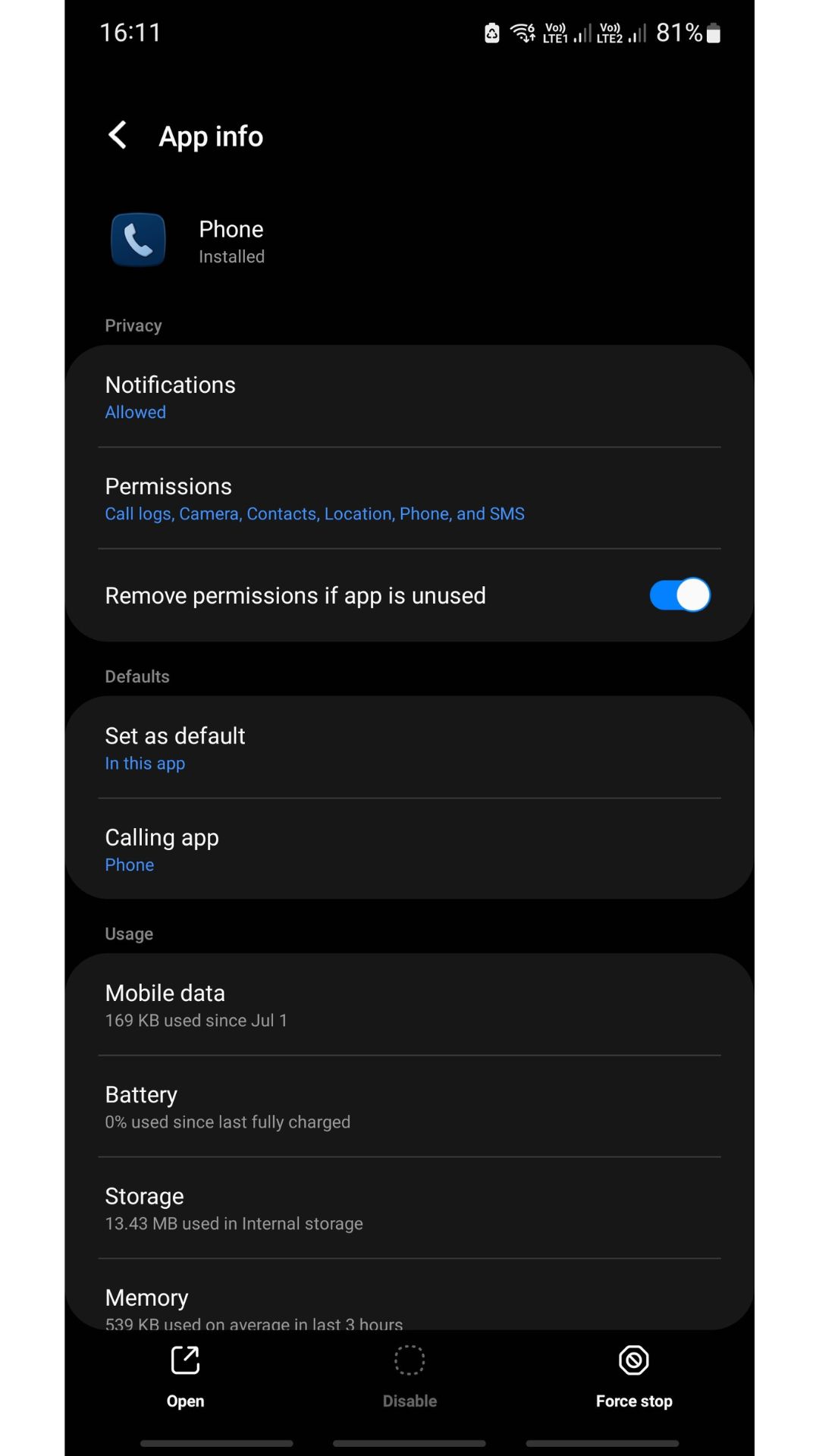
Task: Open the Calling app setting
Action: [x=409, y=849]
